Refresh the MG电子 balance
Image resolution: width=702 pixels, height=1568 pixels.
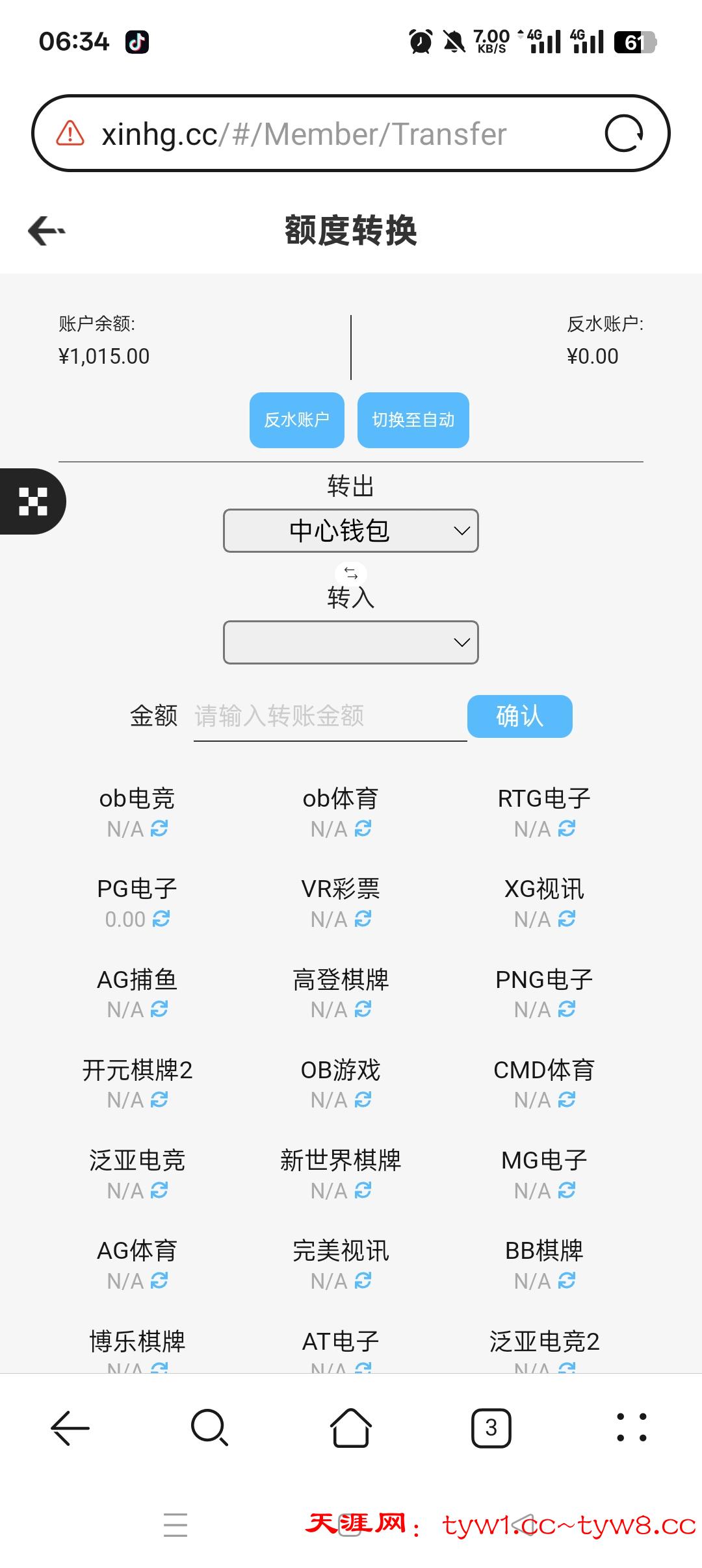[x=567, y=1191]
